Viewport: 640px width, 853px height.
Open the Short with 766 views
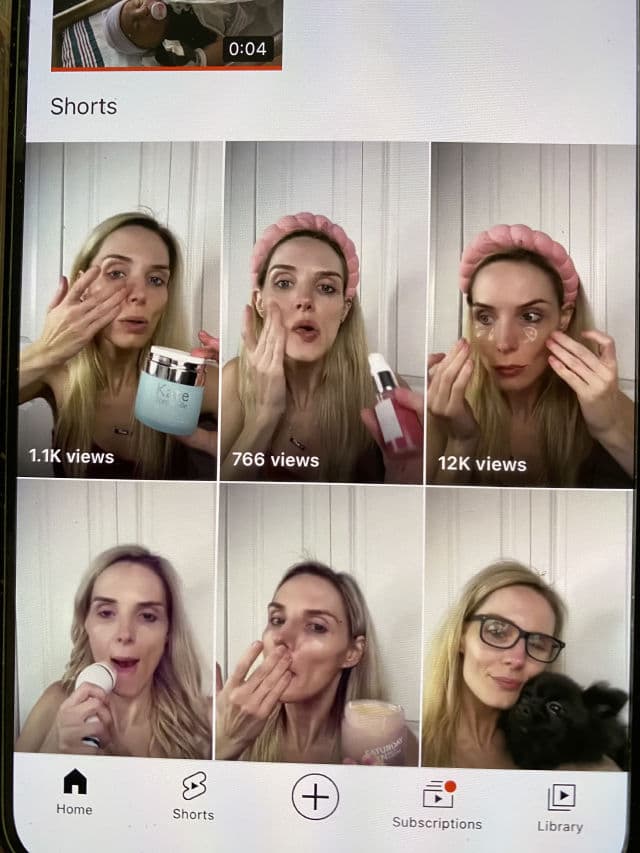pos(324,310)
